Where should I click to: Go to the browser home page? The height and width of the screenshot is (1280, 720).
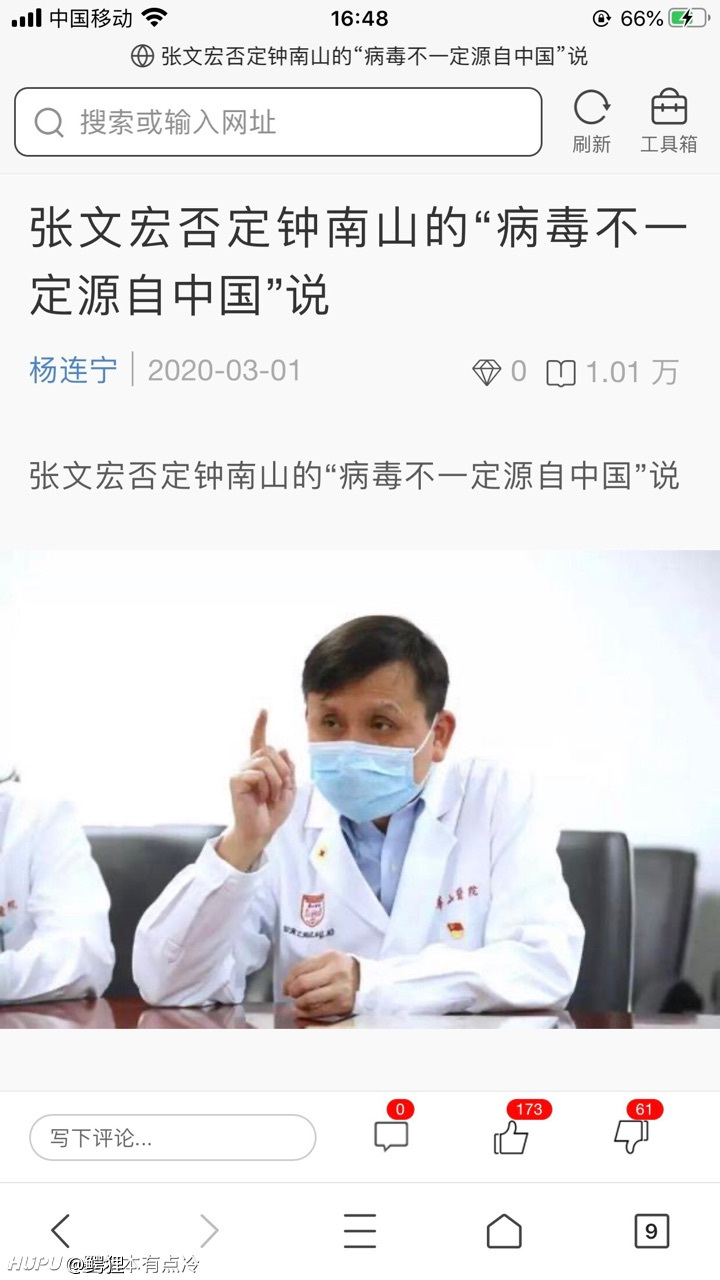(x=504, y=1231)
